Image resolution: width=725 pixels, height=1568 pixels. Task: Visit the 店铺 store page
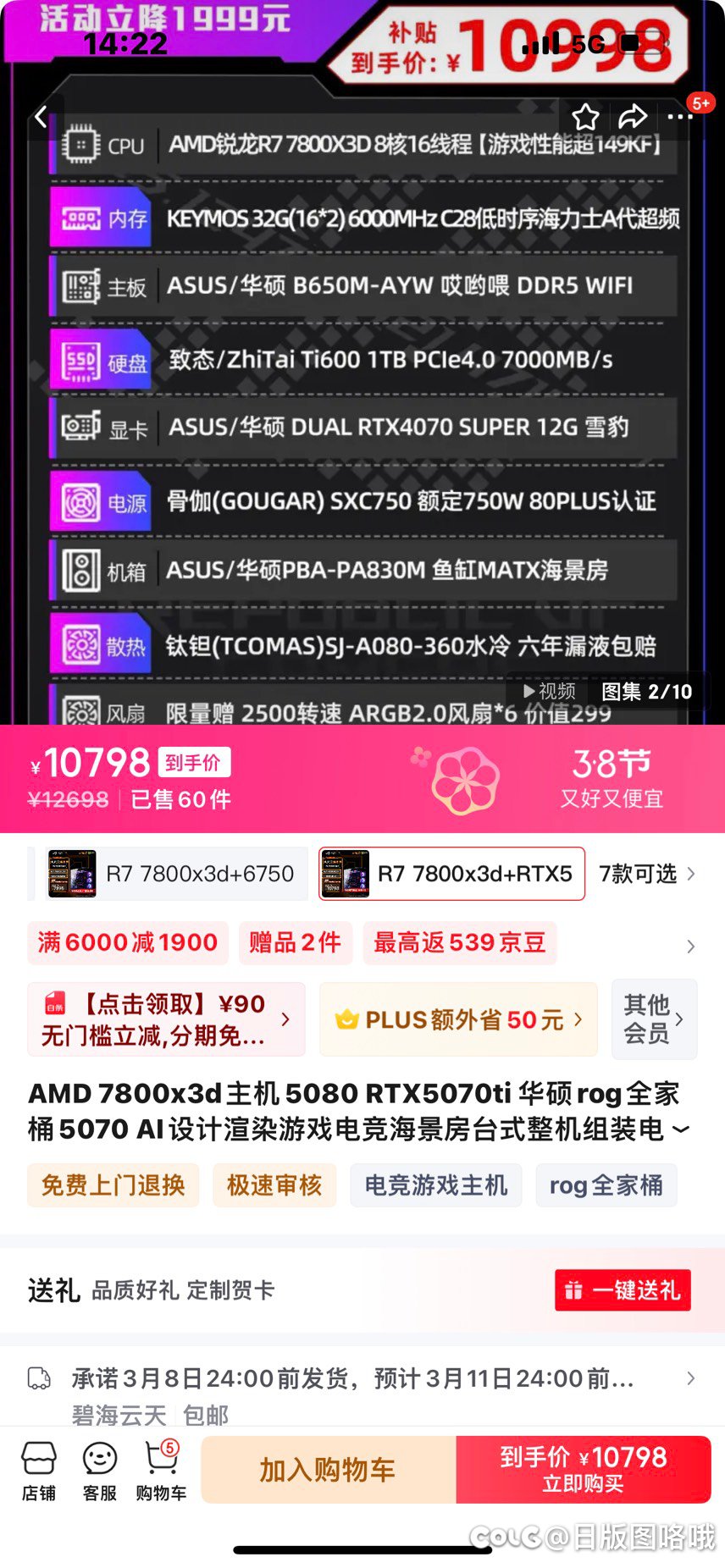[39, 1471]
